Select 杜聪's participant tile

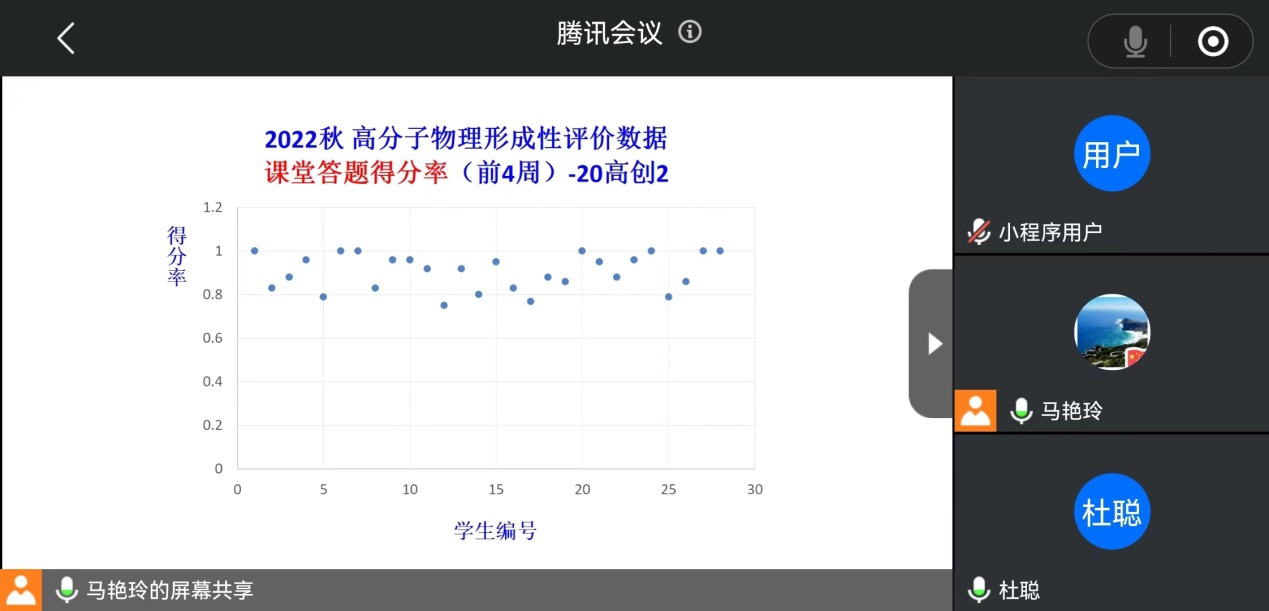[1111, 520]
